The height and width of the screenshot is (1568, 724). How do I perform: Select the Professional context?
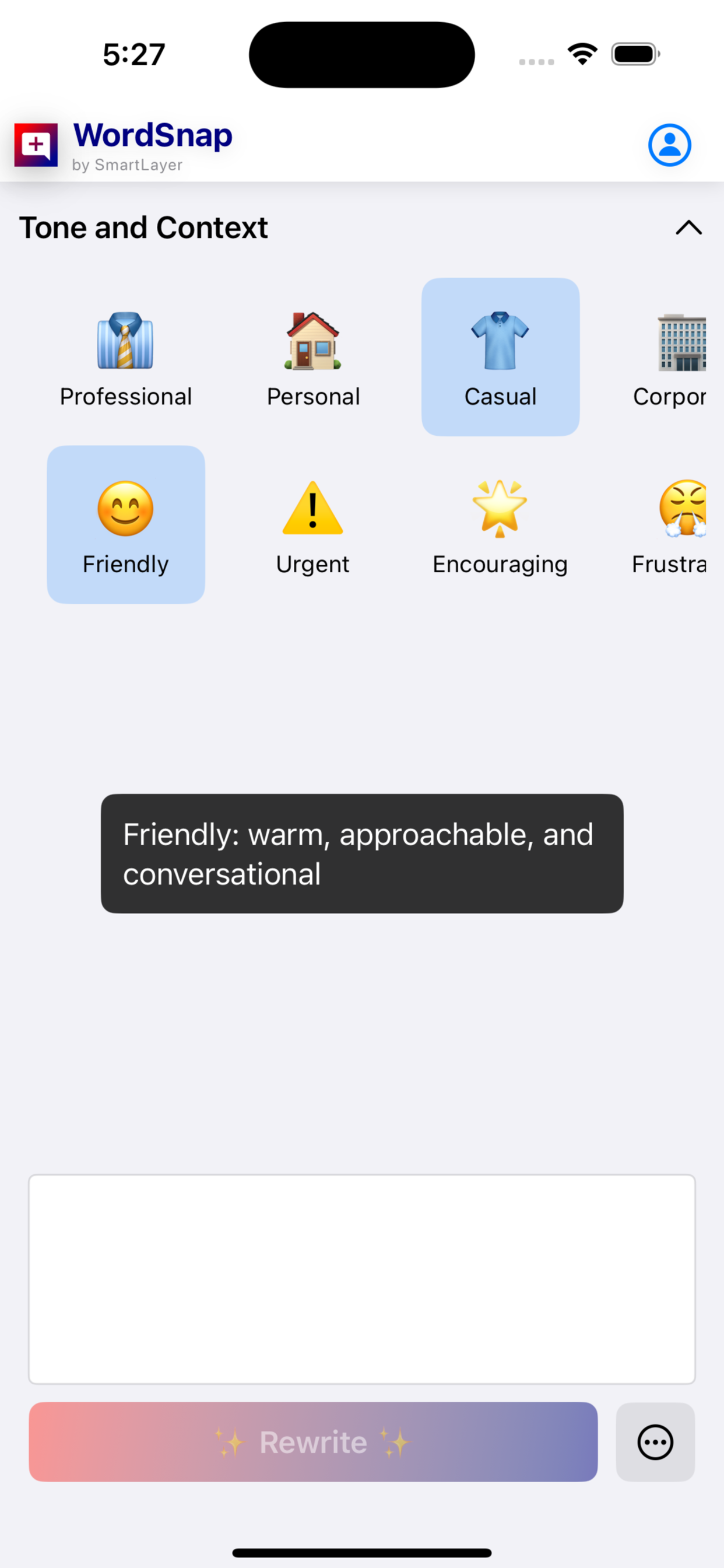126,358
